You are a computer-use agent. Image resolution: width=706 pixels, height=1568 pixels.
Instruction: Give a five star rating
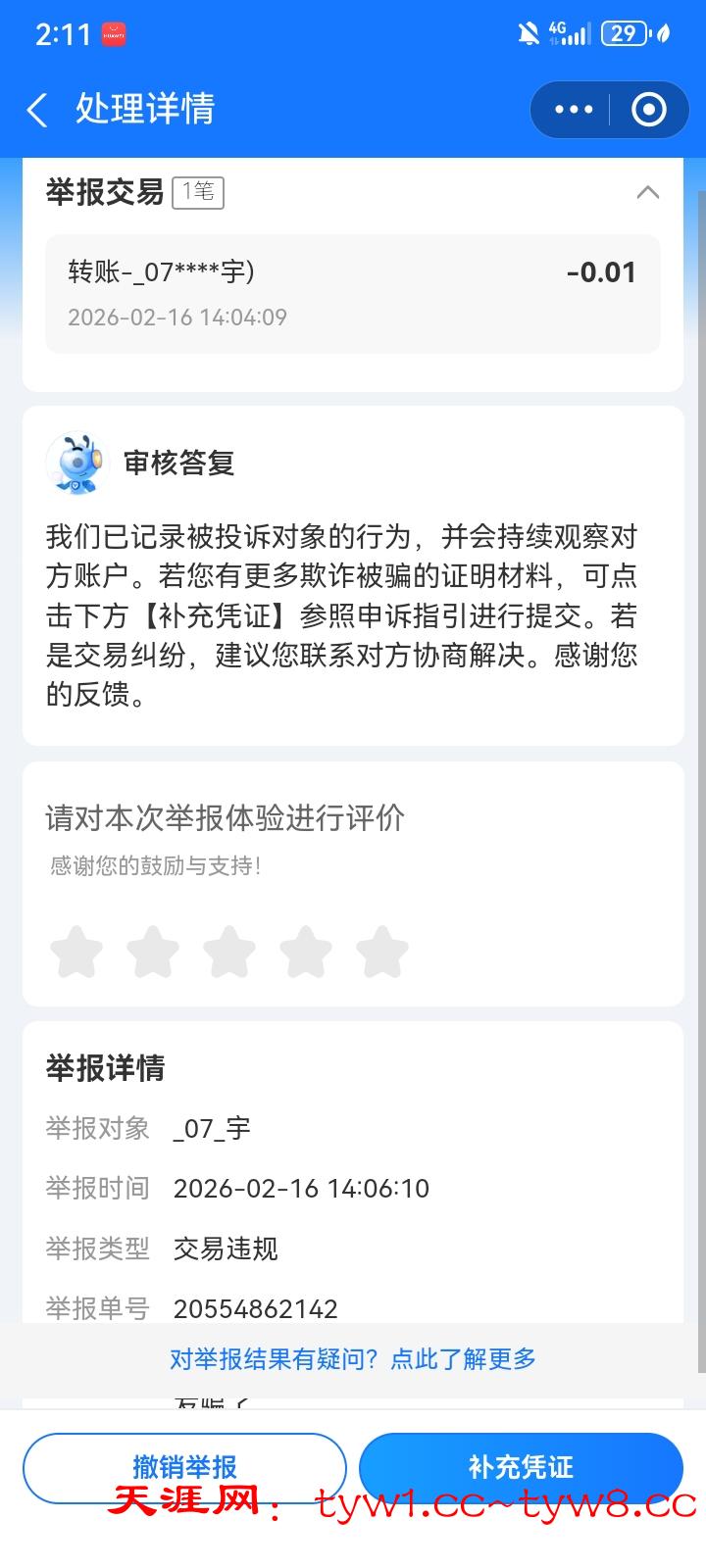(x=382, y=952)
